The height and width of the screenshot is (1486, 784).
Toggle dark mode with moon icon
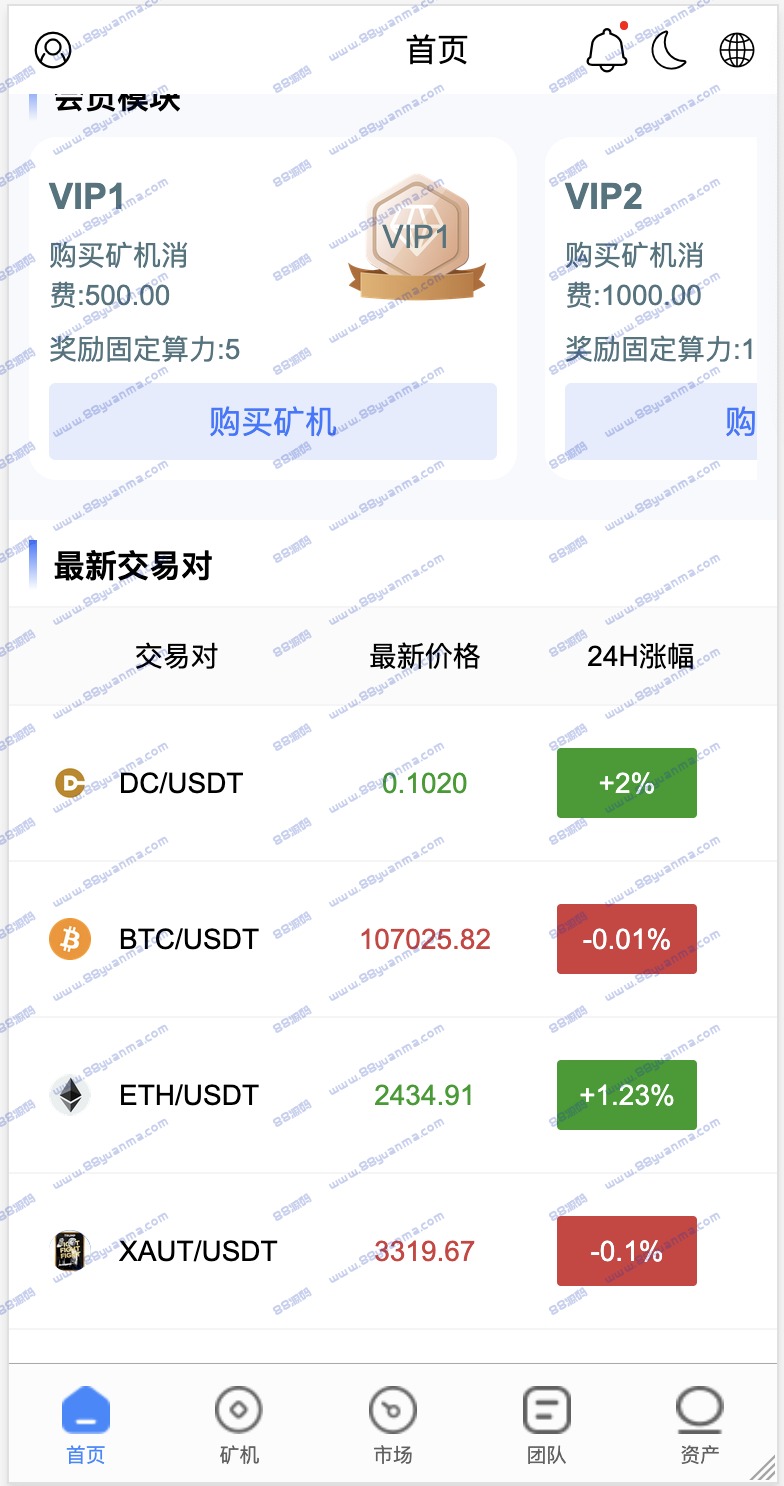tap(670, 49)
